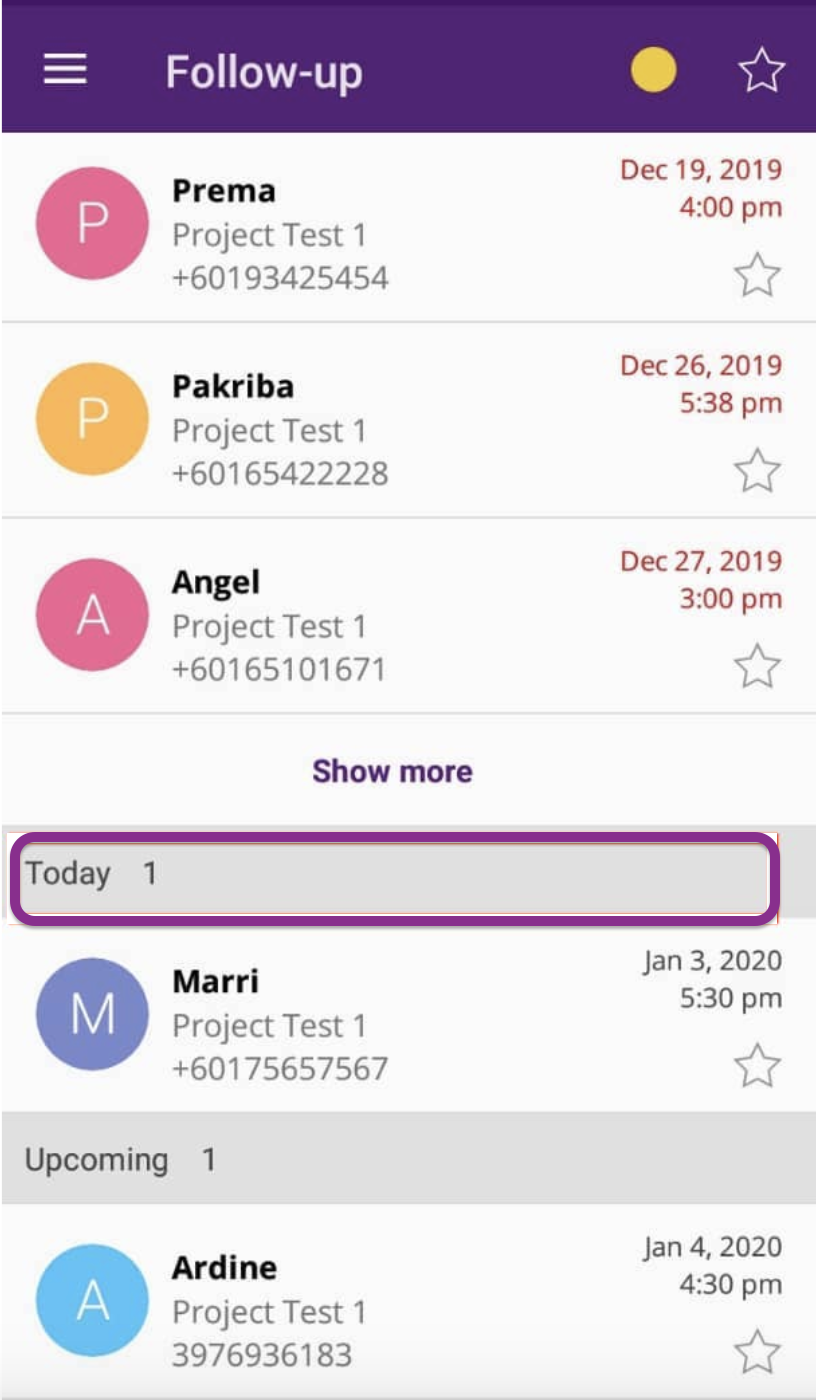Tap Marri's phone number +60175657567
Viewport: 816px width, 1400px height.
pyautogui.click(x=279, y=1068)
